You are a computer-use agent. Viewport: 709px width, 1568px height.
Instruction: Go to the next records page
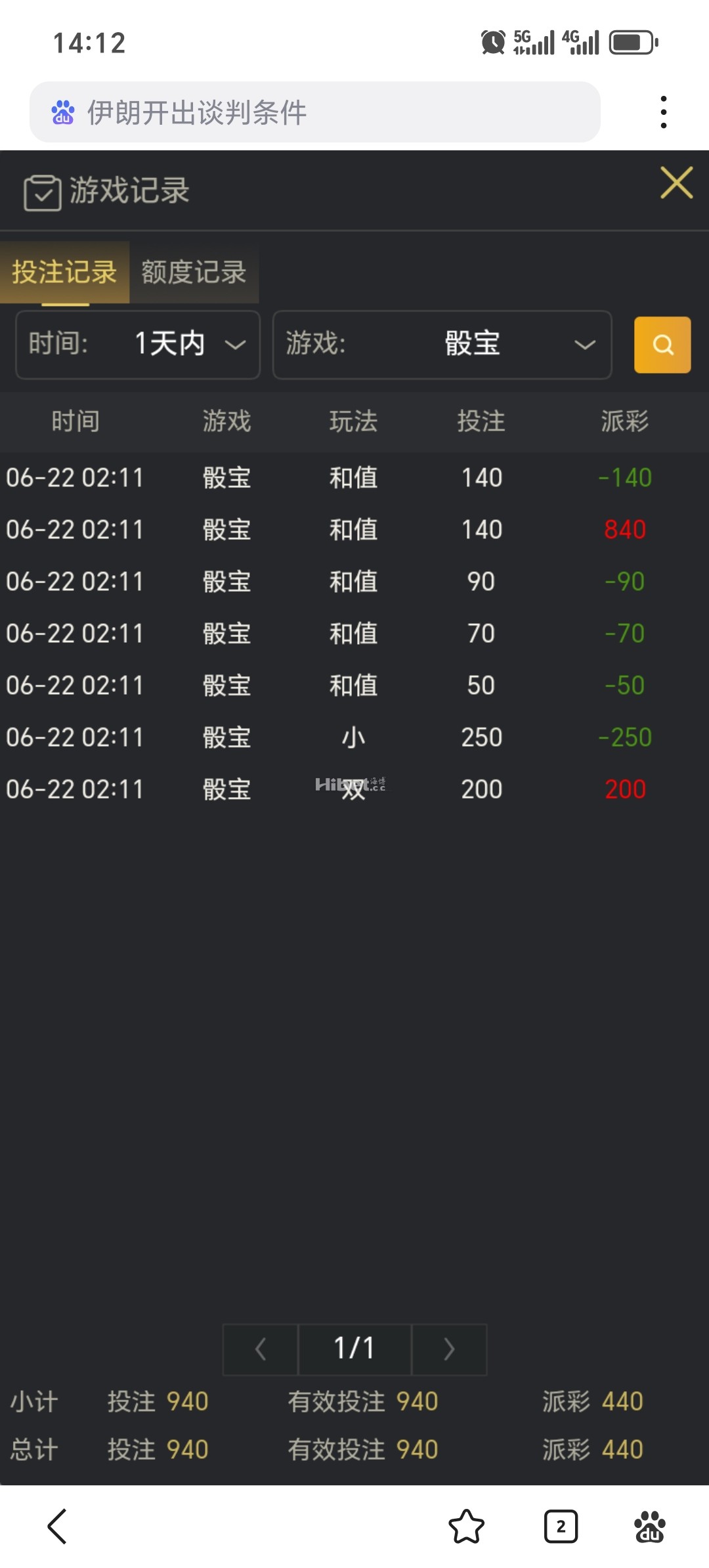tap(449, 1349)
